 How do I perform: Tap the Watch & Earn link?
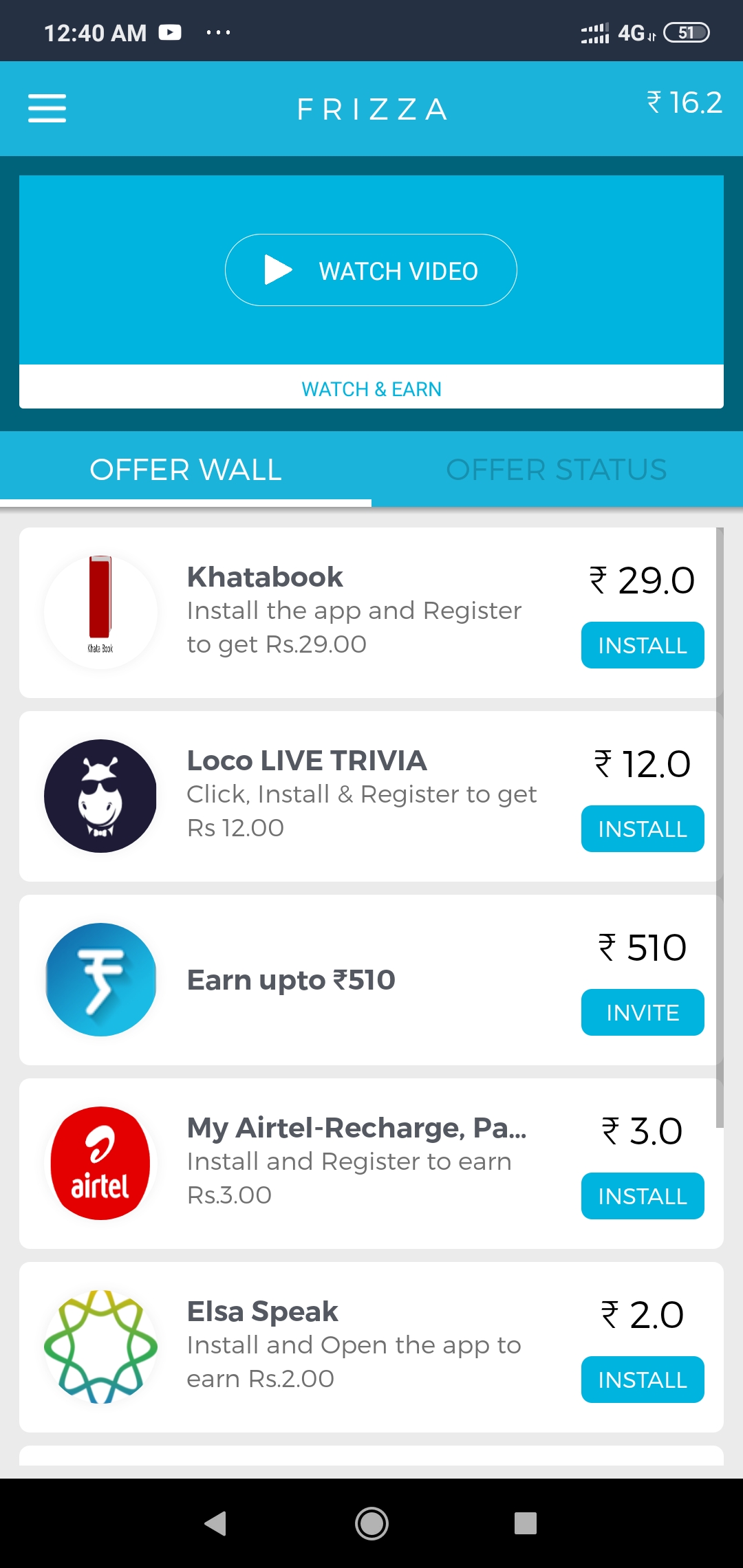point(371,389)
